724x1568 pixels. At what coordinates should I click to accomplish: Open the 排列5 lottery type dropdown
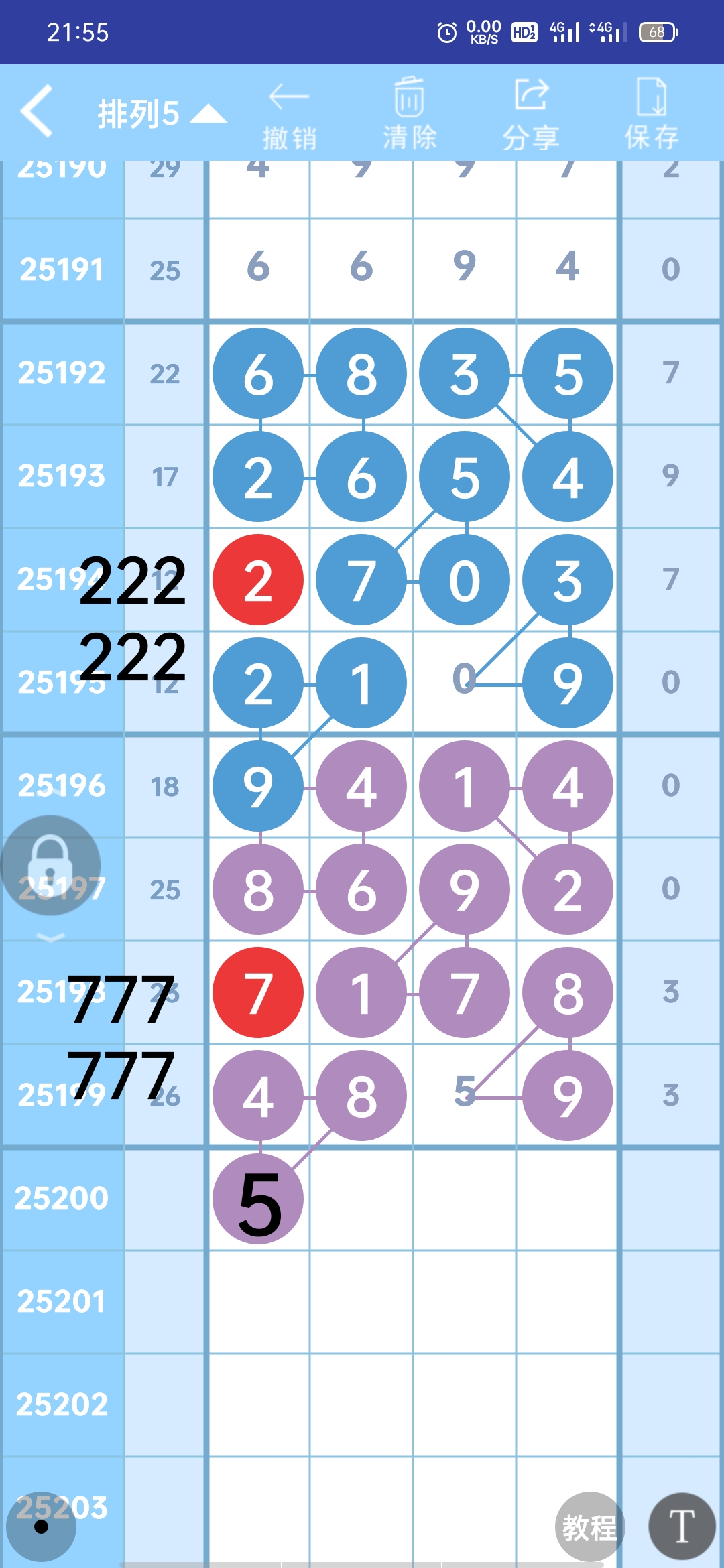click(x=161, y=113)
